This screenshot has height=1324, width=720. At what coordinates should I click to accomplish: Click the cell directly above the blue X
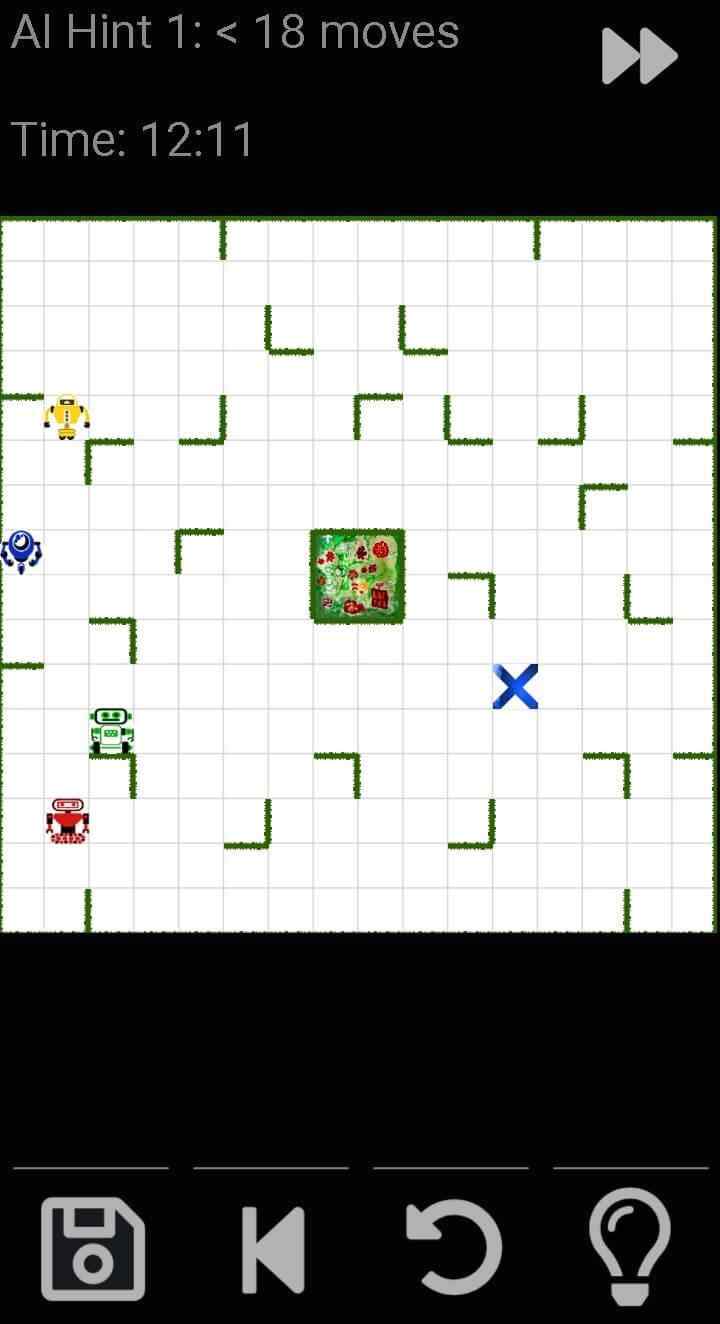click(516, 640)
